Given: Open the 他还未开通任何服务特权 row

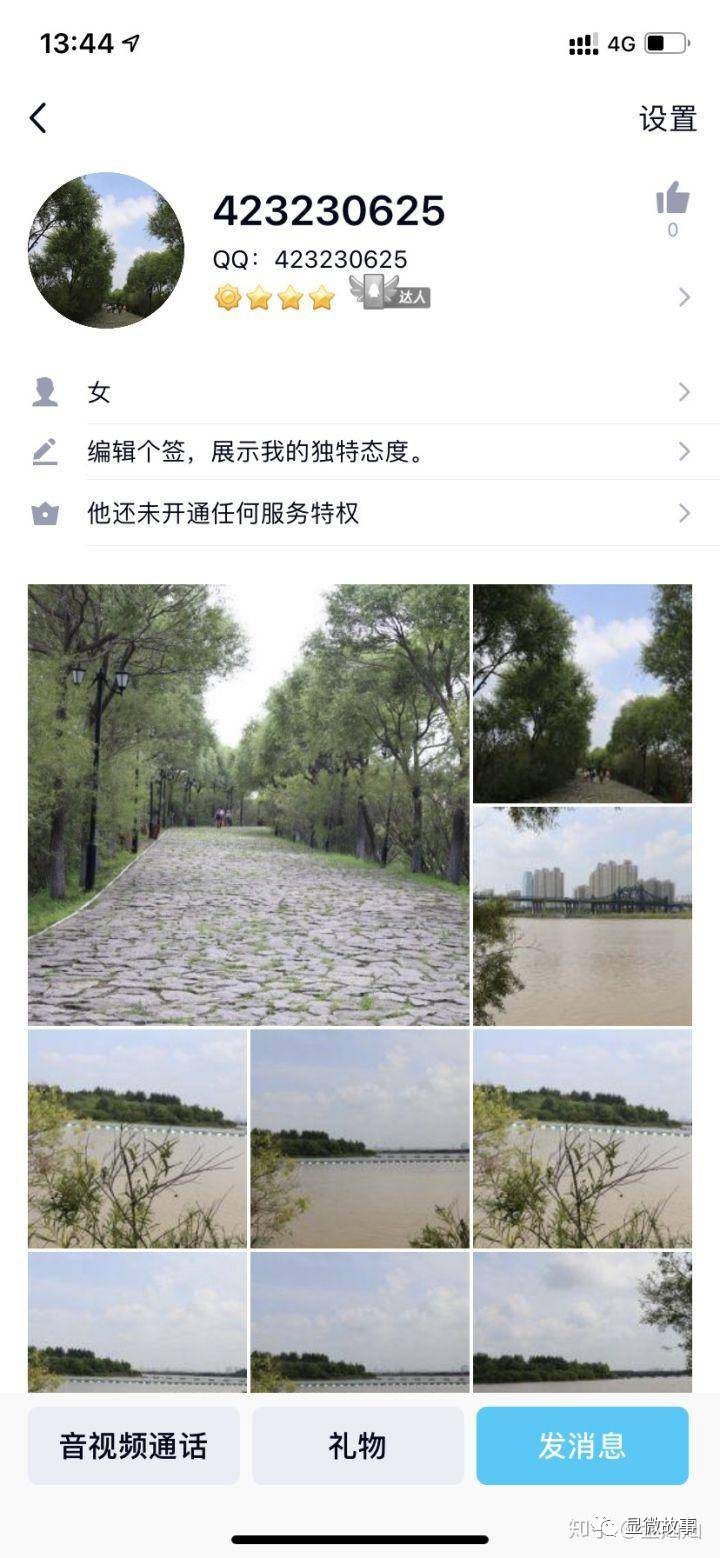Looking at the screenshot, I should [x=360, y=513].
